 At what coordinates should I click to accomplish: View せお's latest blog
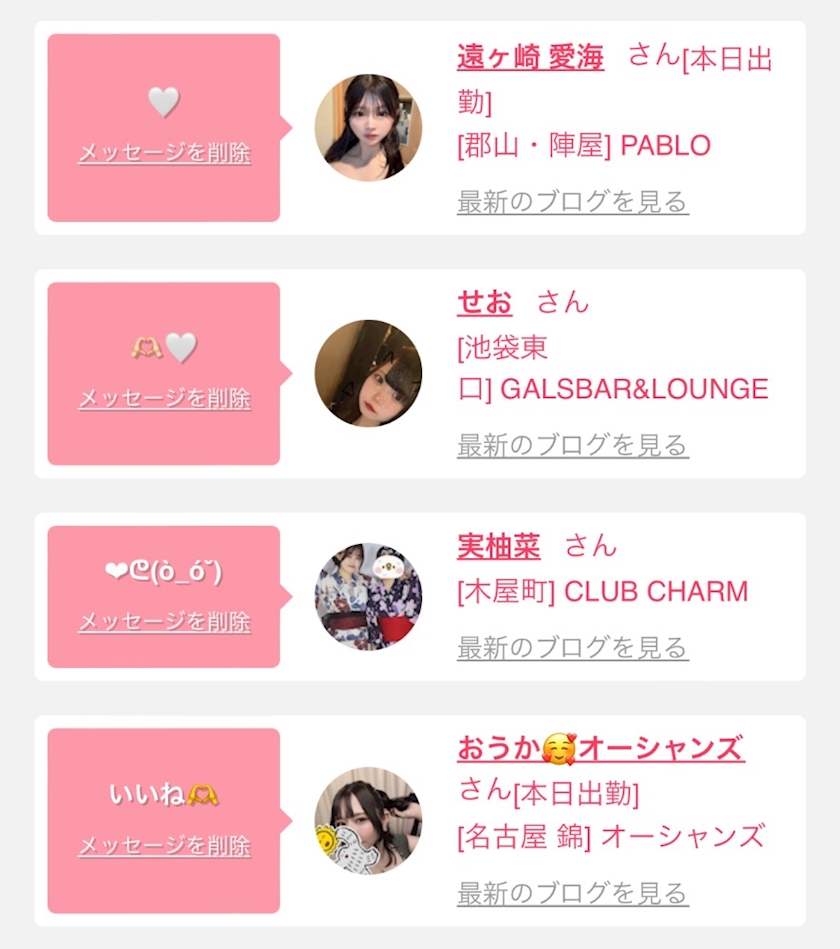pos(573,445)
